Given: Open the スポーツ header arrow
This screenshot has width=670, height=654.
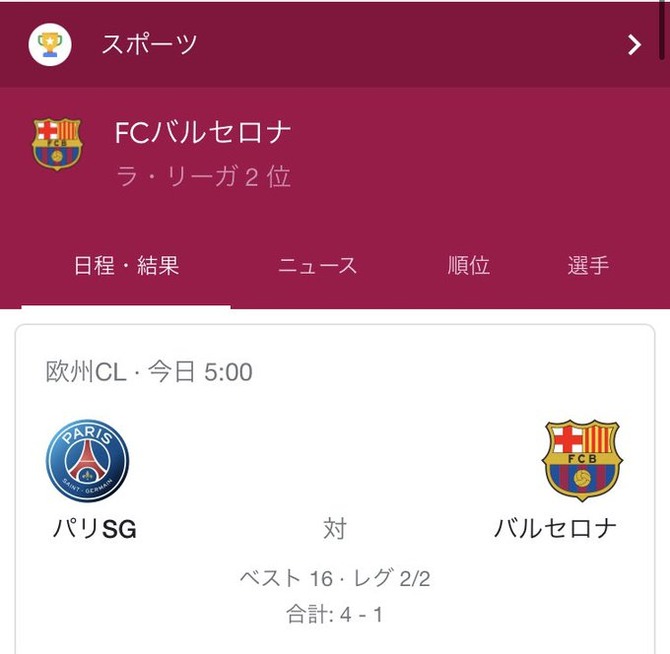Looking at the screenshot, I should point(634,45).
